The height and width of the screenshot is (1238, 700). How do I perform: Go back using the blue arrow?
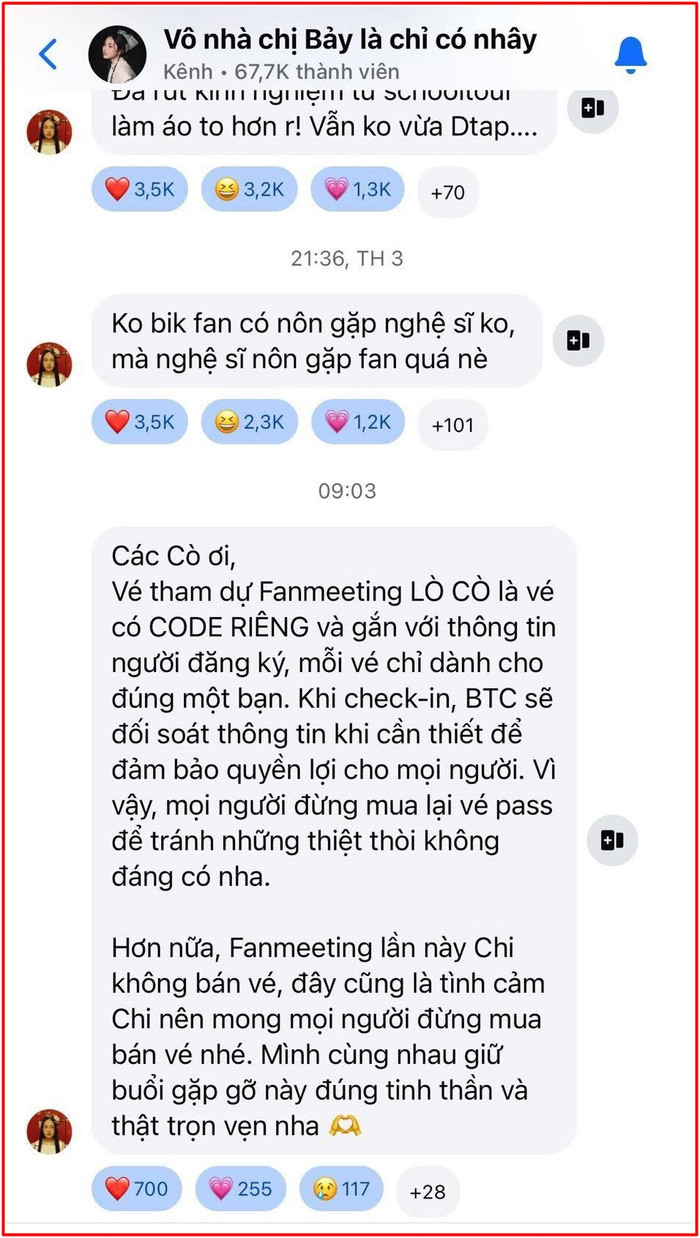pyautogui.click(x=48, y=53)
